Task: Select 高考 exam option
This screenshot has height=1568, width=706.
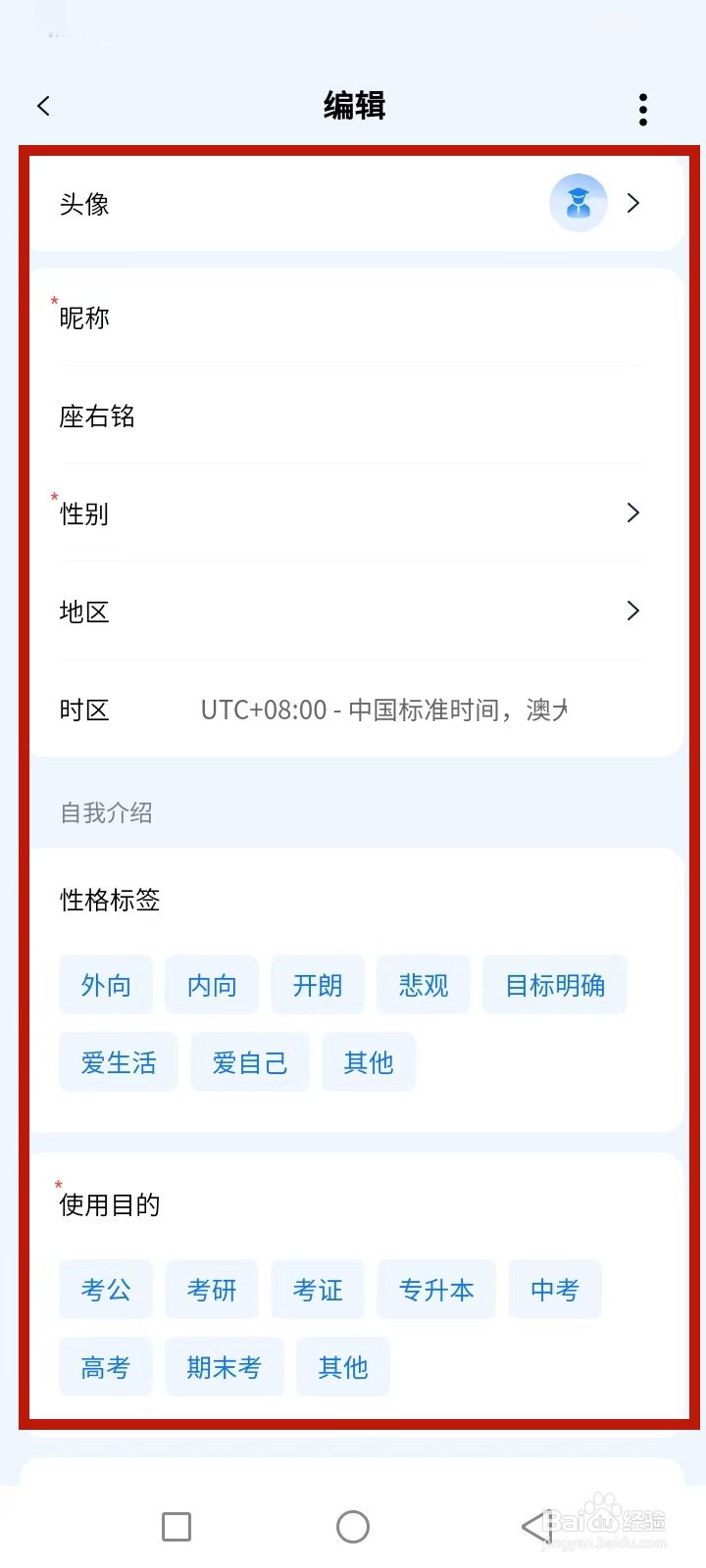Action: pos(105,1367)
